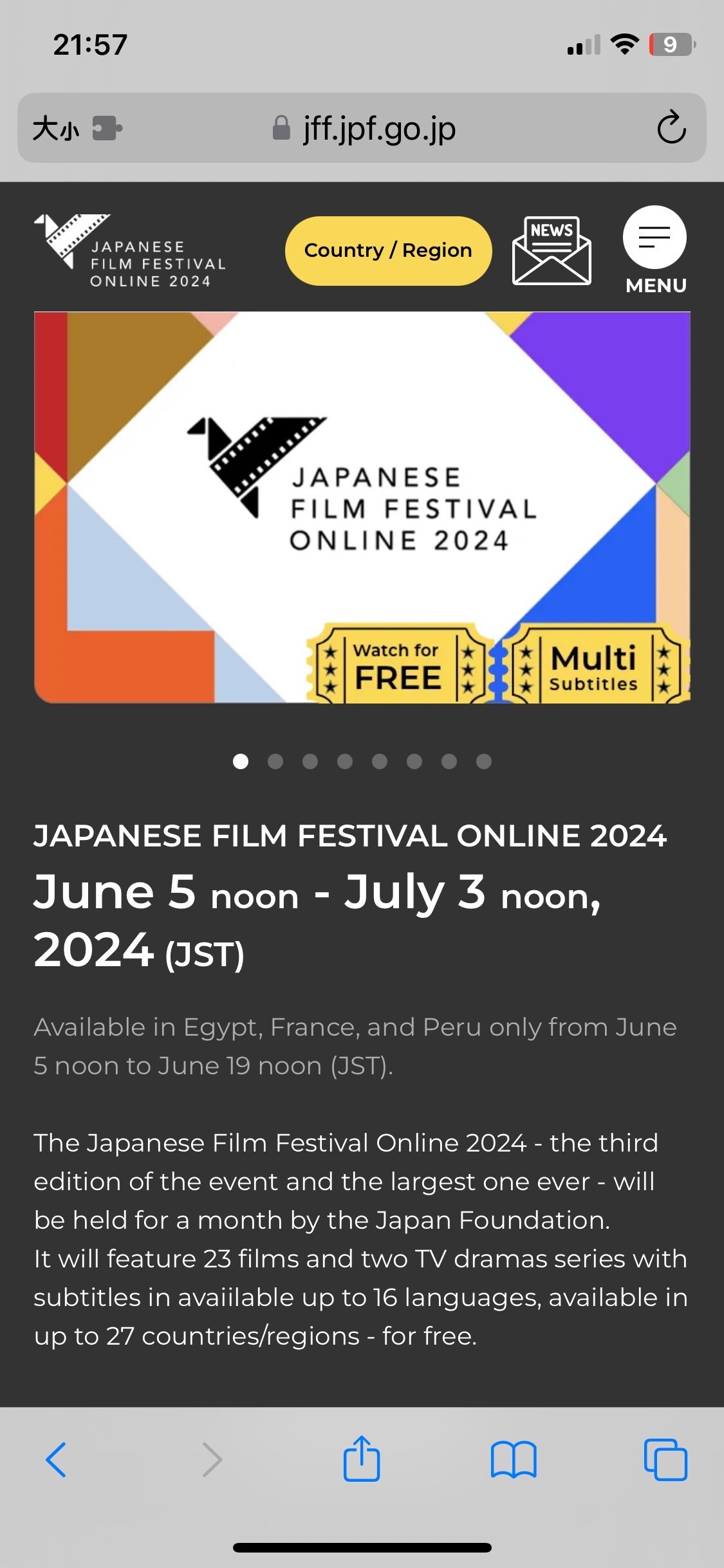The height and width of the screenshot is (1568, 724).
Task: Share this page via Safari
Action: (x=362, y=1458)
